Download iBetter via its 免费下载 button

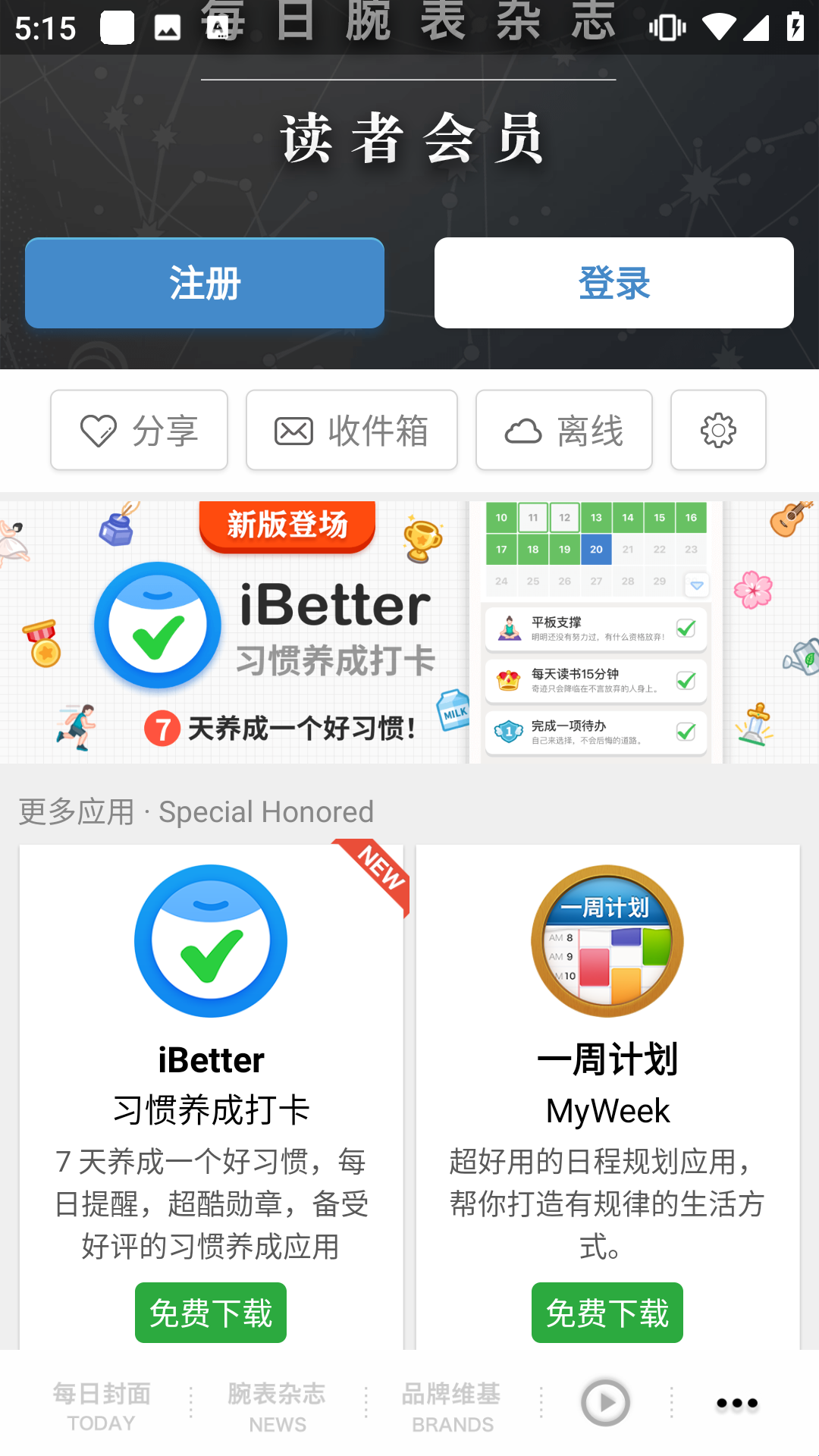211,1313
